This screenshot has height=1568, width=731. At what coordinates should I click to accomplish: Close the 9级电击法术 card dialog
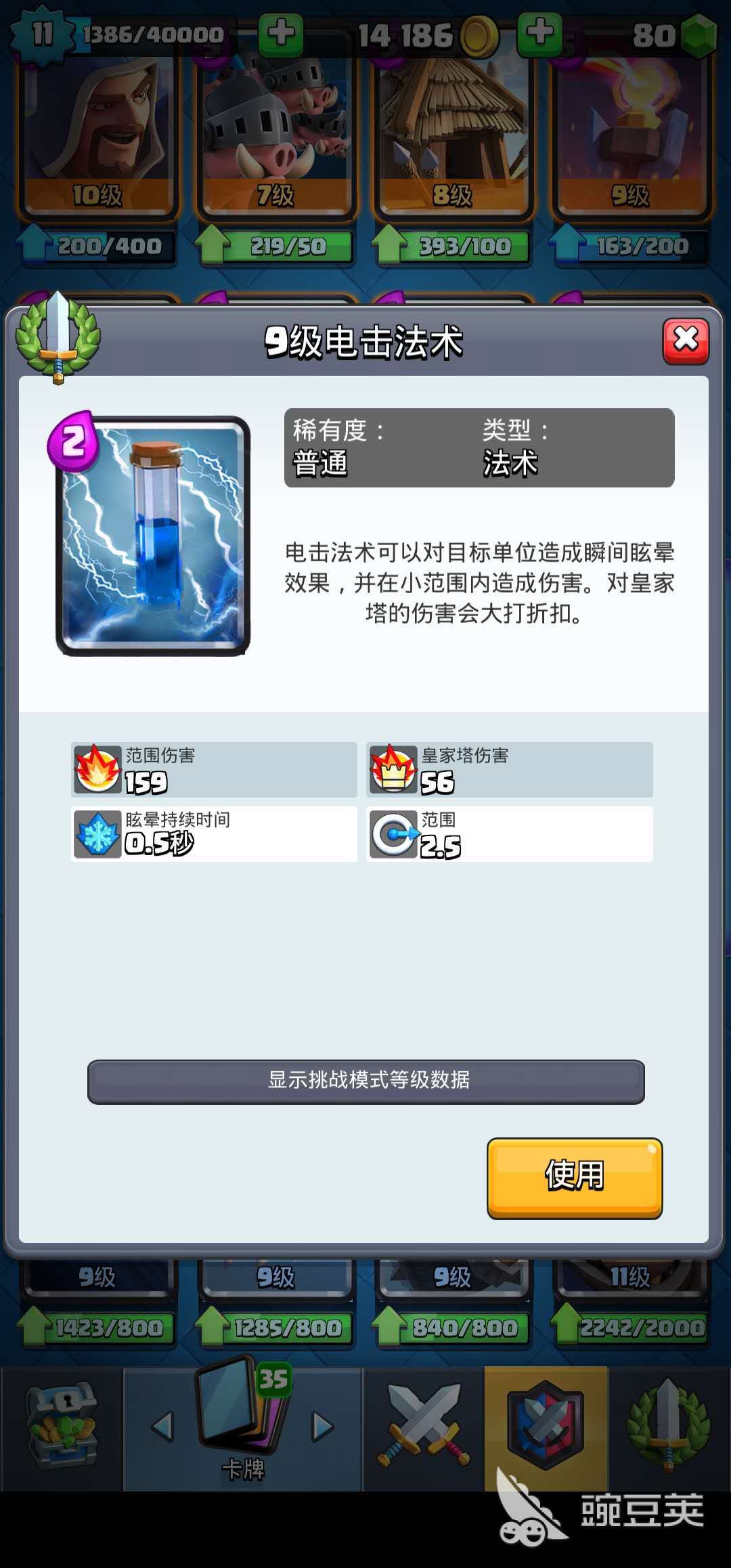click(x=686, y=341)
